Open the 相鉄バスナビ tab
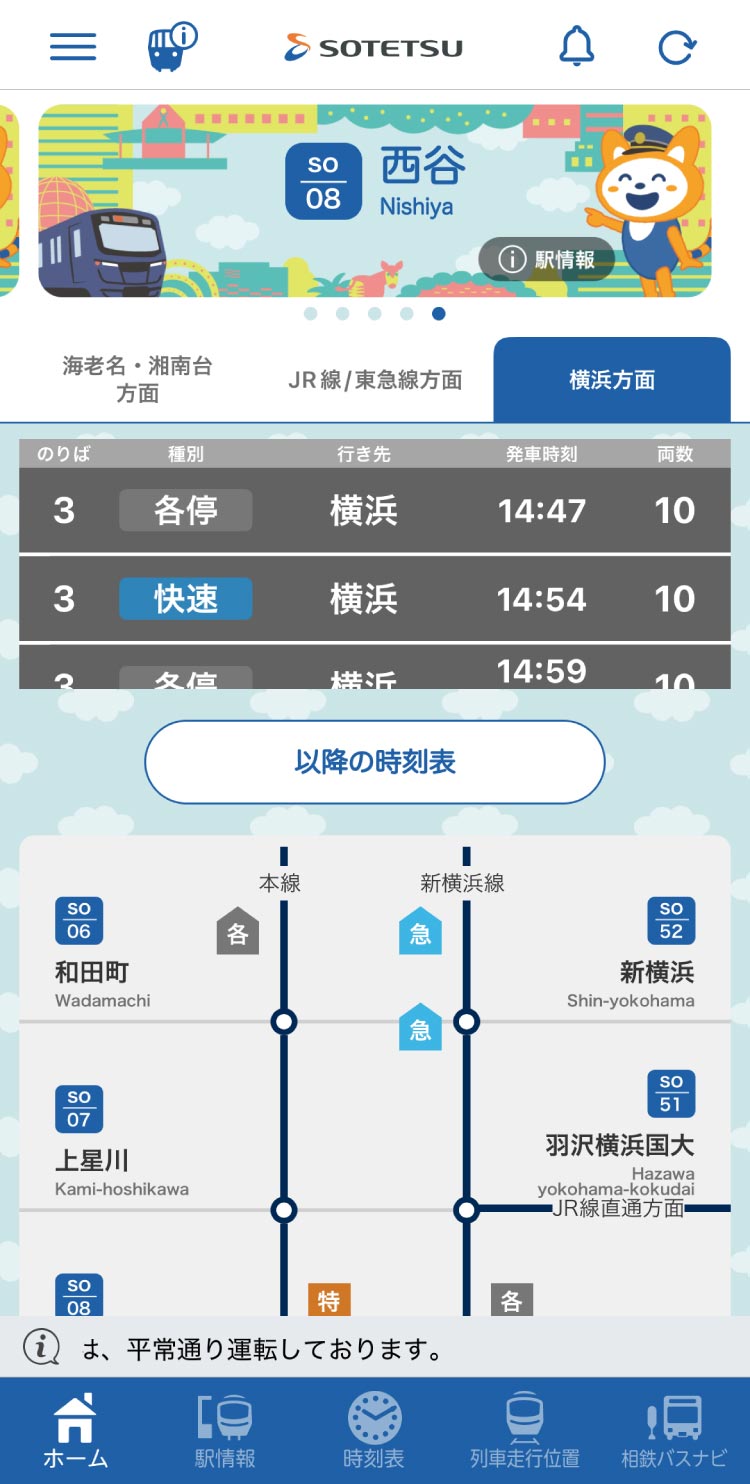This screenshot has width=750, height=1484. [x=674, y=1430]
